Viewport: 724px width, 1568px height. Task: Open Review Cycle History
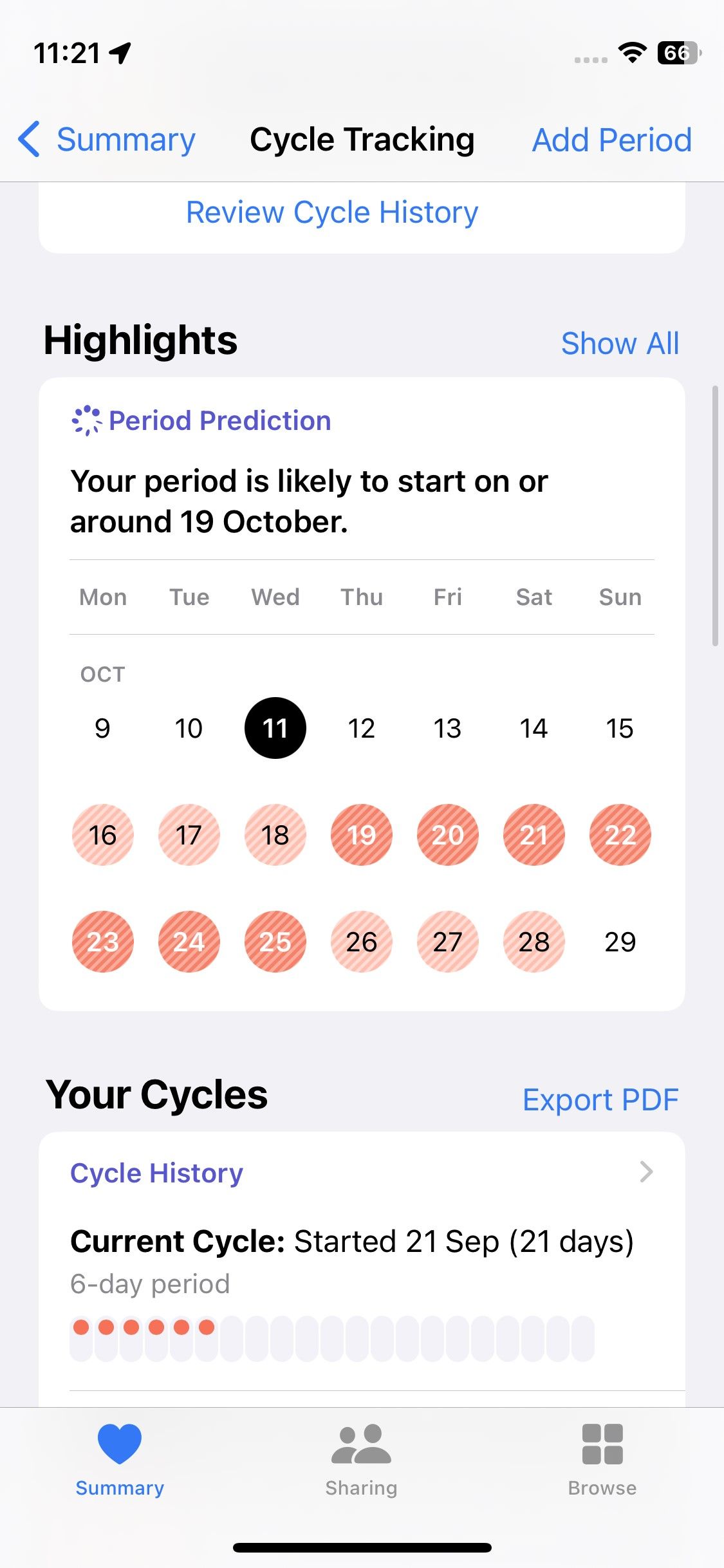pos(331,212)
